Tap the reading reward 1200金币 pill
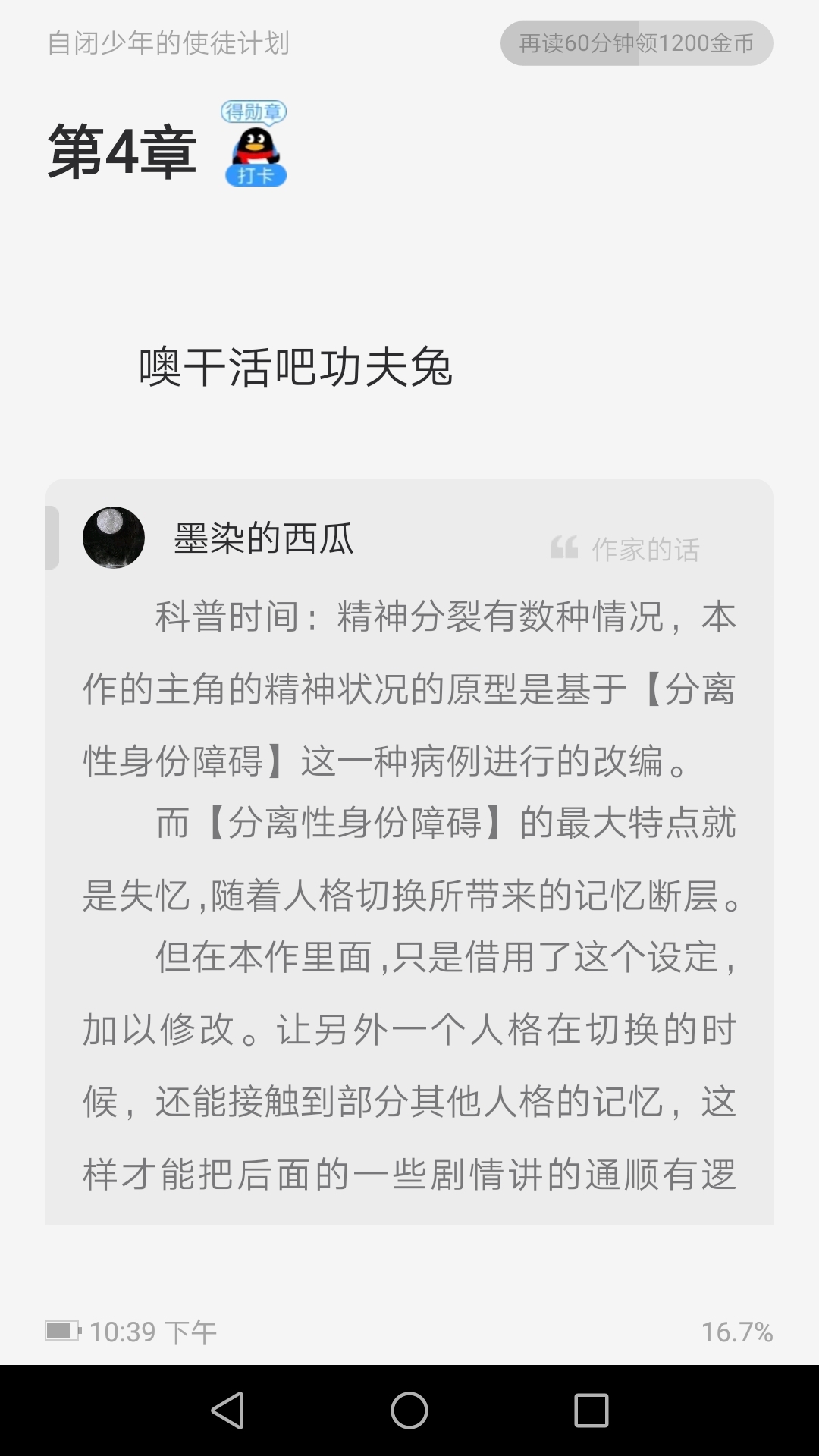The image size is (819, 1456). coord(636,43)
